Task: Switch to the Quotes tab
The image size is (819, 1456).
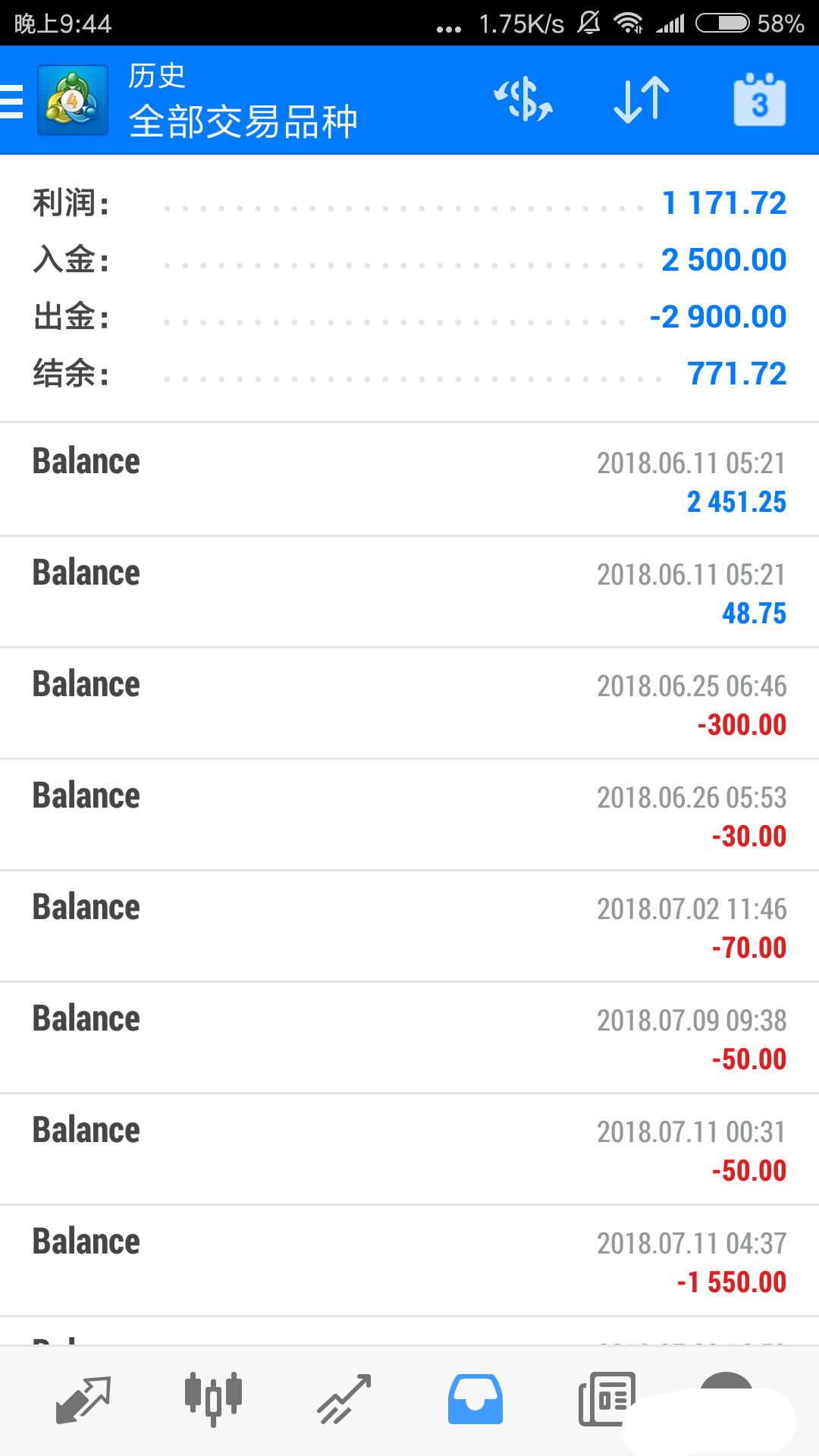Action: (83, 1399)
